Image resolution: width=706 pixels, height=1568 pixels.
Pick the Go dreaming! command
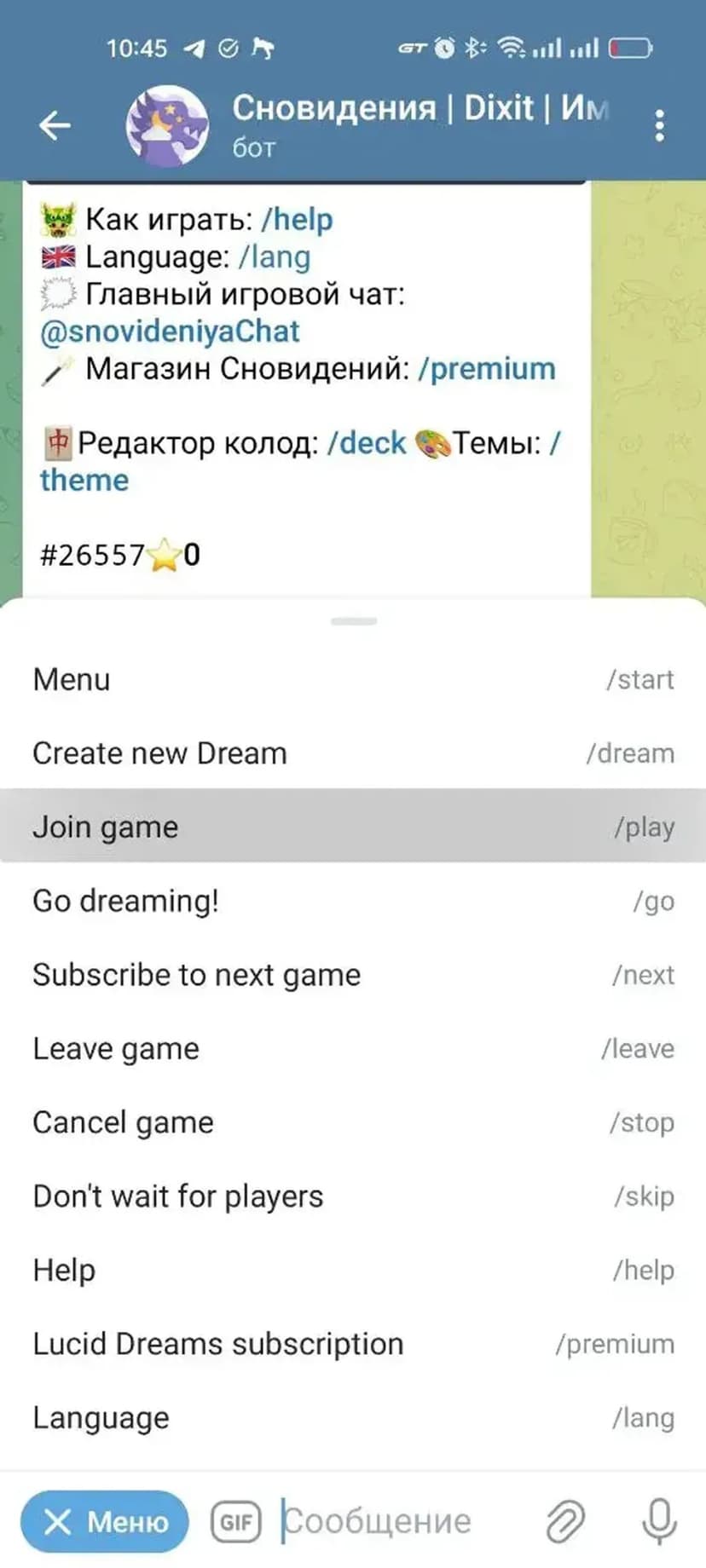(x=353, y=901)
